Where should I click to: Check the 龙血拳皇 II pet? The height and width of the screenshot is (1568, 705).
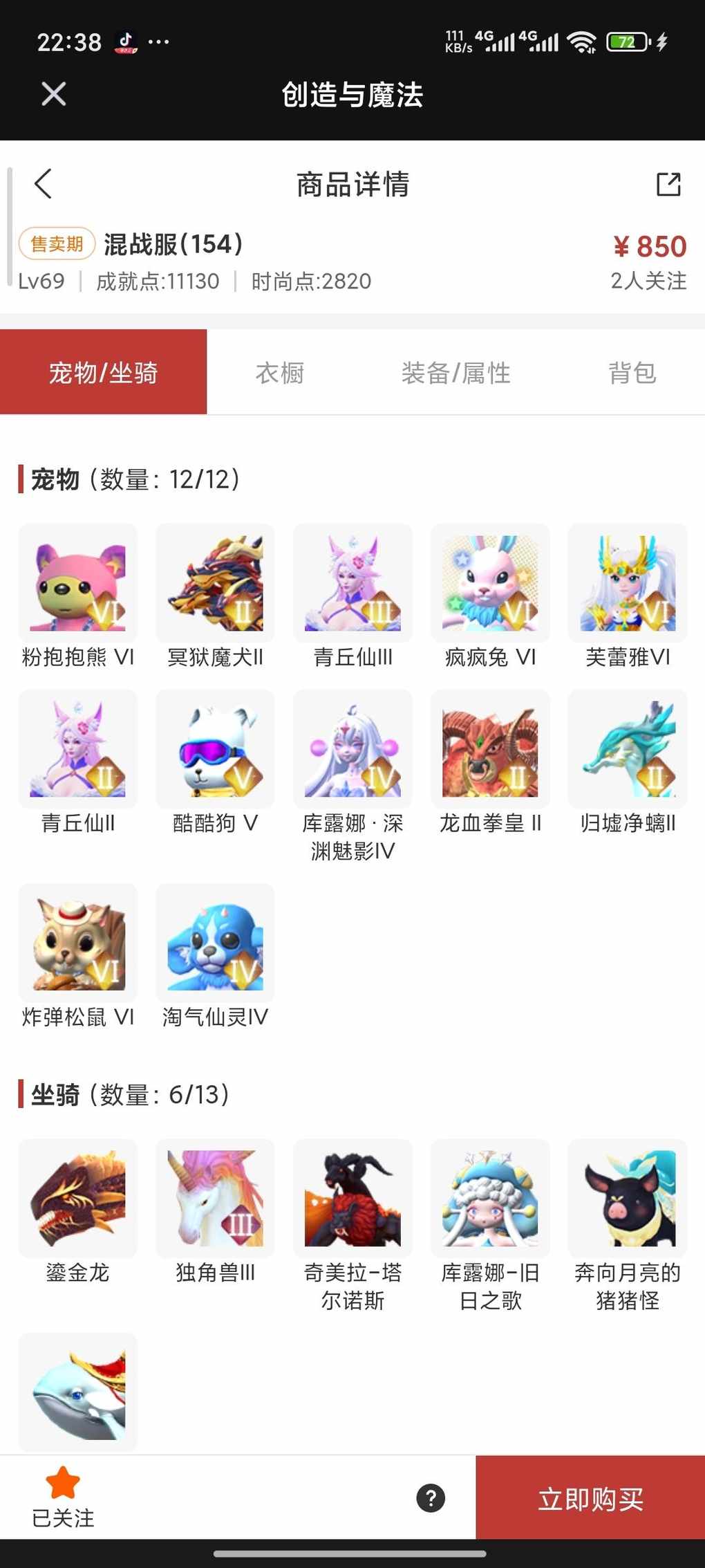[490, 749]
